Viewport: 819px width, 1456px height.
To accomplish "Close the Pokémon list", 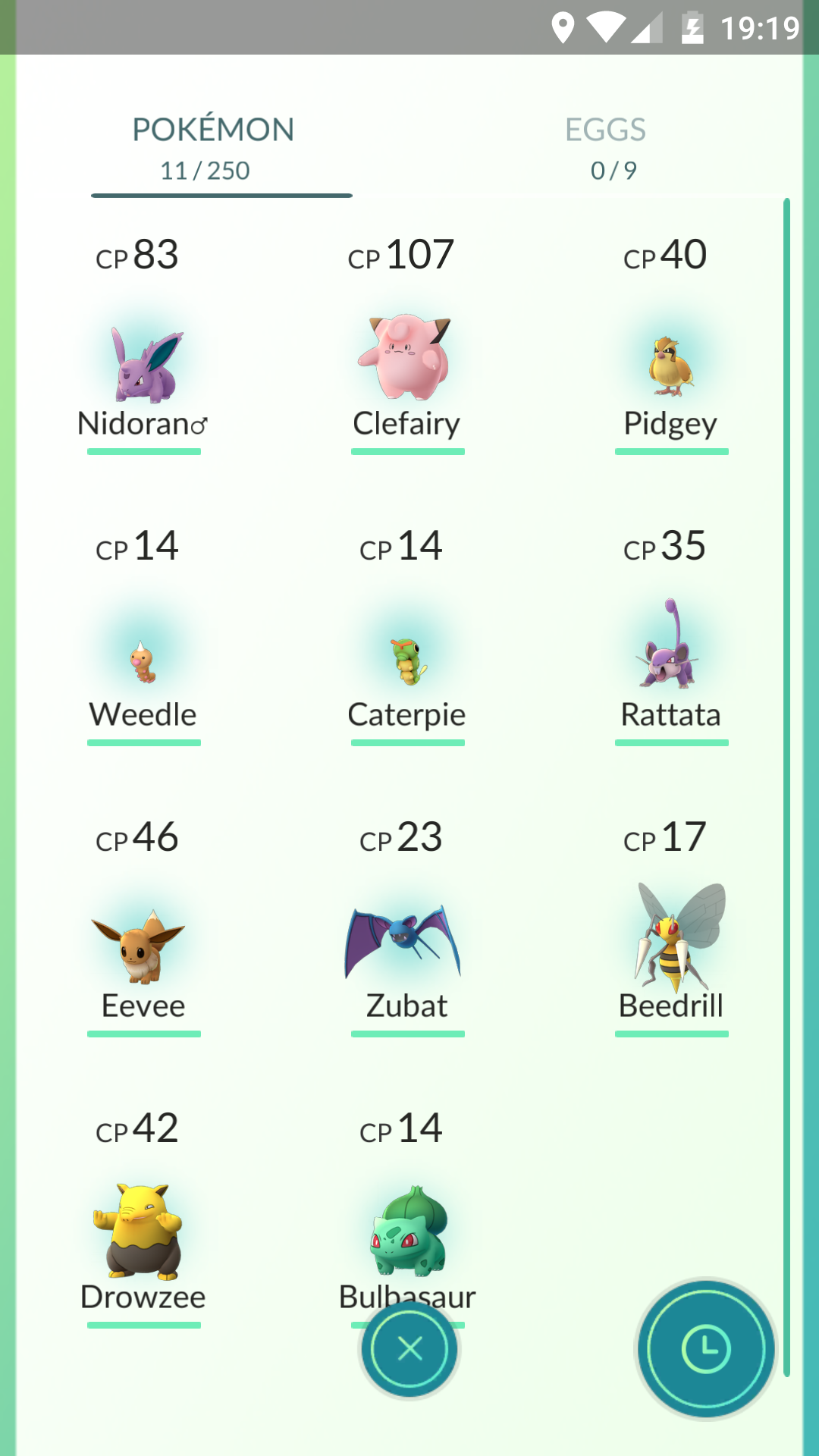I will pos(409,1349).
